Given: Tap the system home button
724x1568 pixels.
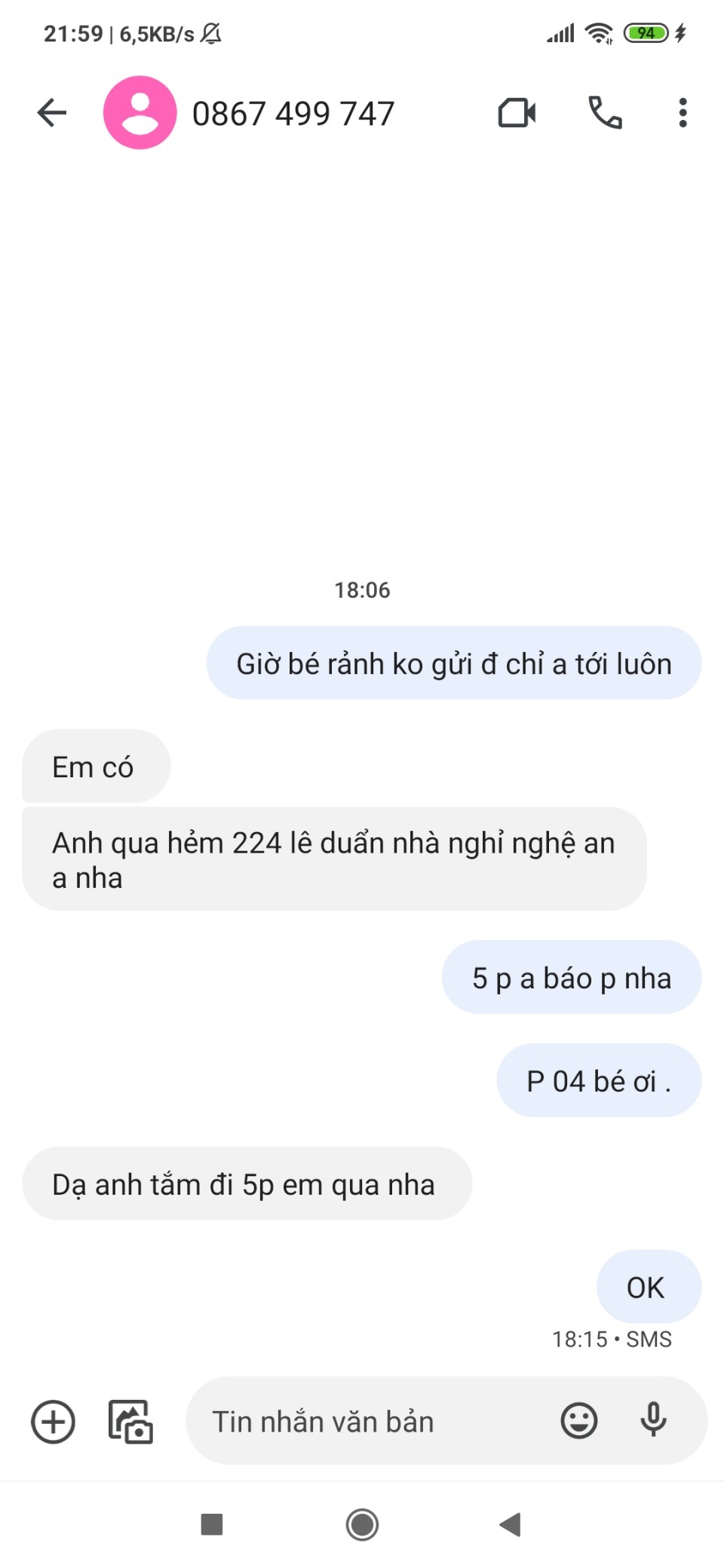Looking at the screenshot, I should (x=362, y=1524).
